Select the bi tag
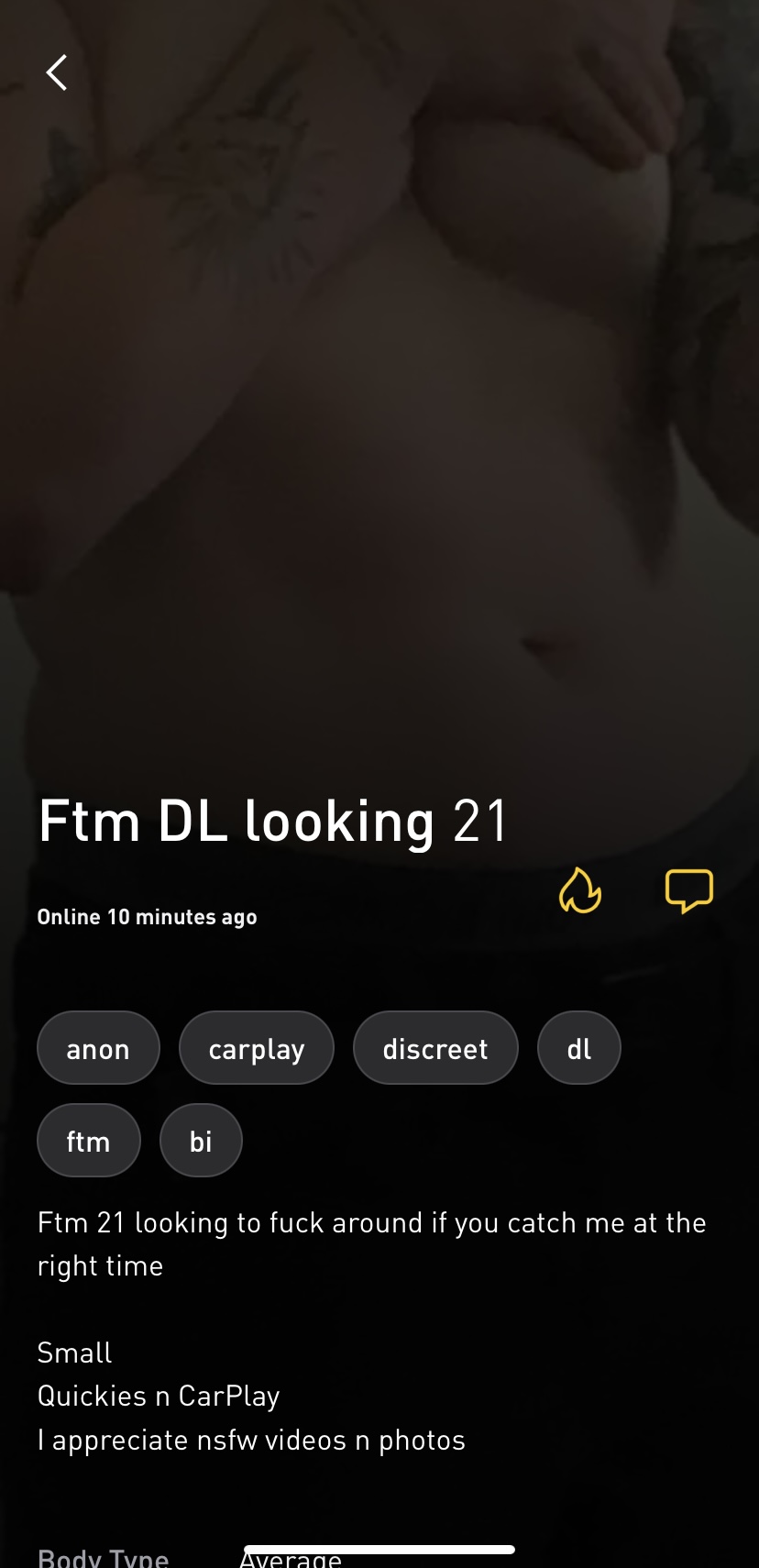The width and height of the screenshot is (759, 1568). [x=201, y=1141]
